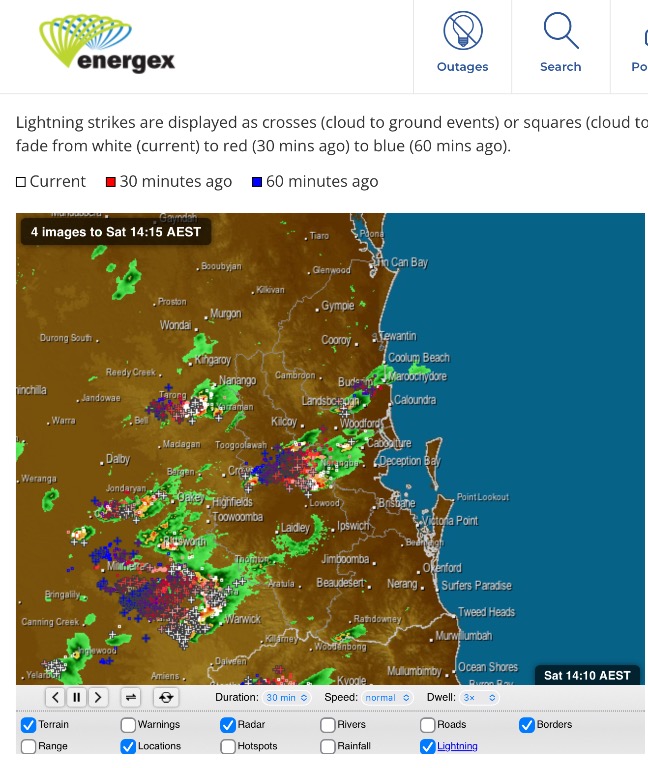The width and height of the screenshot is (648, 768).
Task: Open the Search option
Action: pyautogui.click(x=560, y=44)
